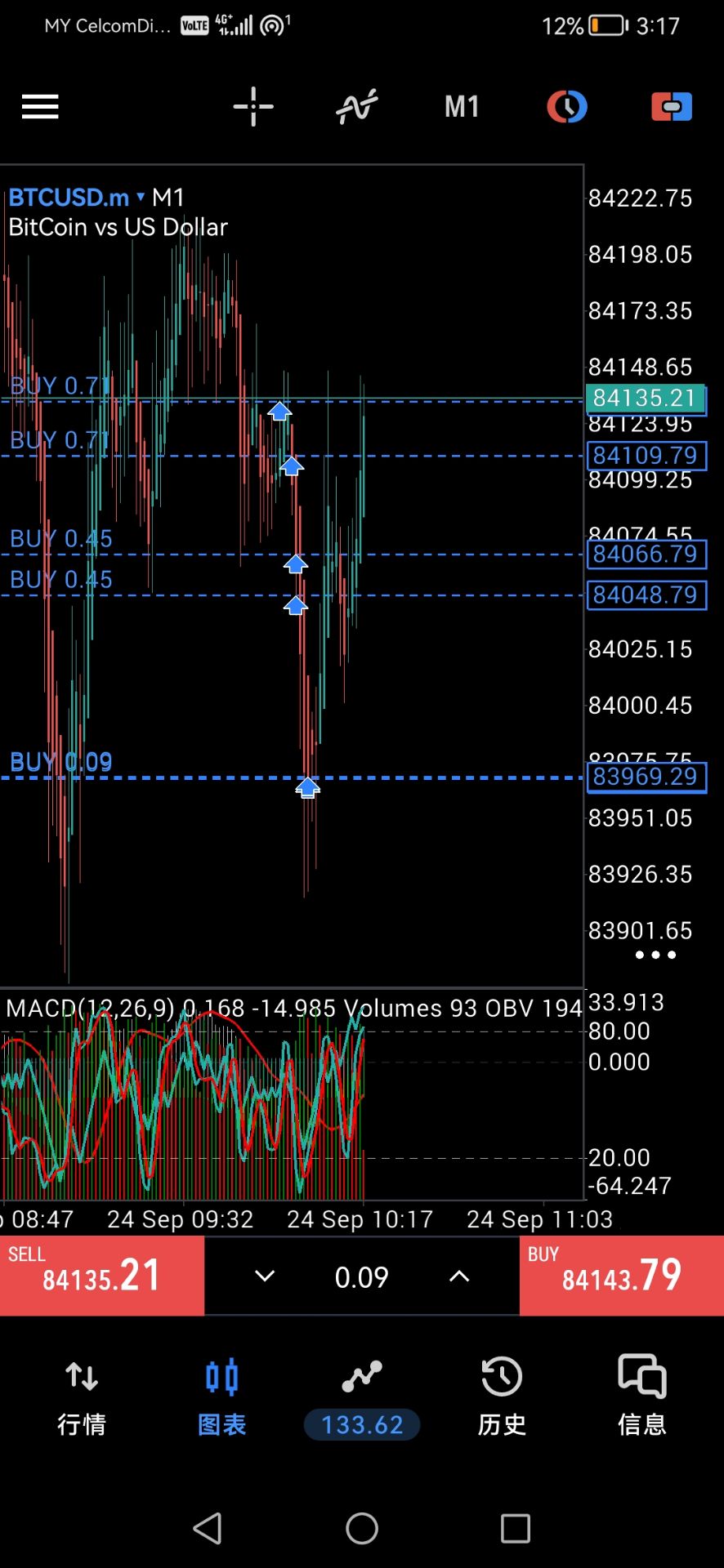The image size is (724, 1568).
Task: Activate the crosshair tool
Action: [253, 107]
